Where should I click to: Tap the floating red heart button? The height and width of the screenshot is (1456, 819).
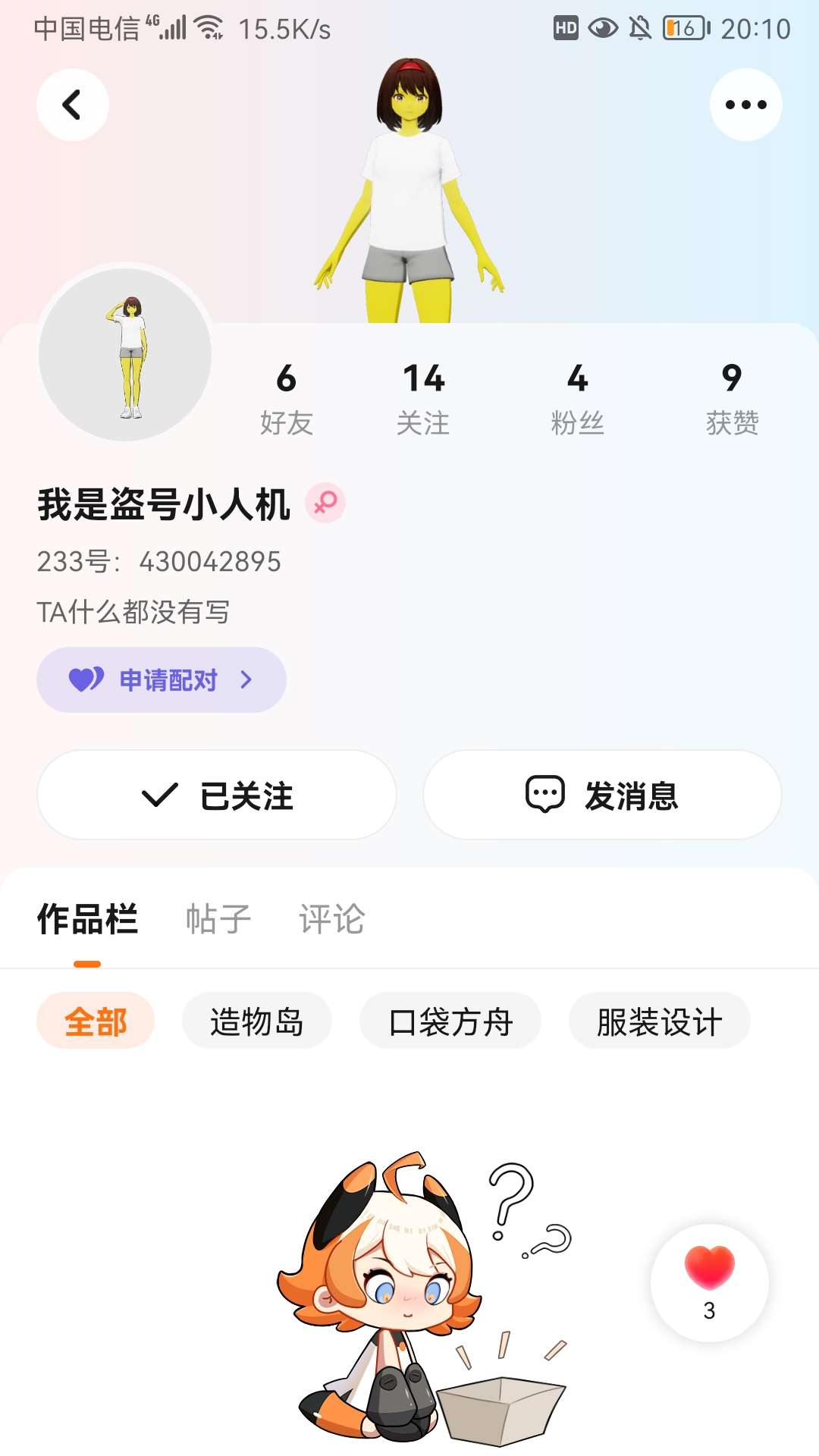[x=709, y=1282]
